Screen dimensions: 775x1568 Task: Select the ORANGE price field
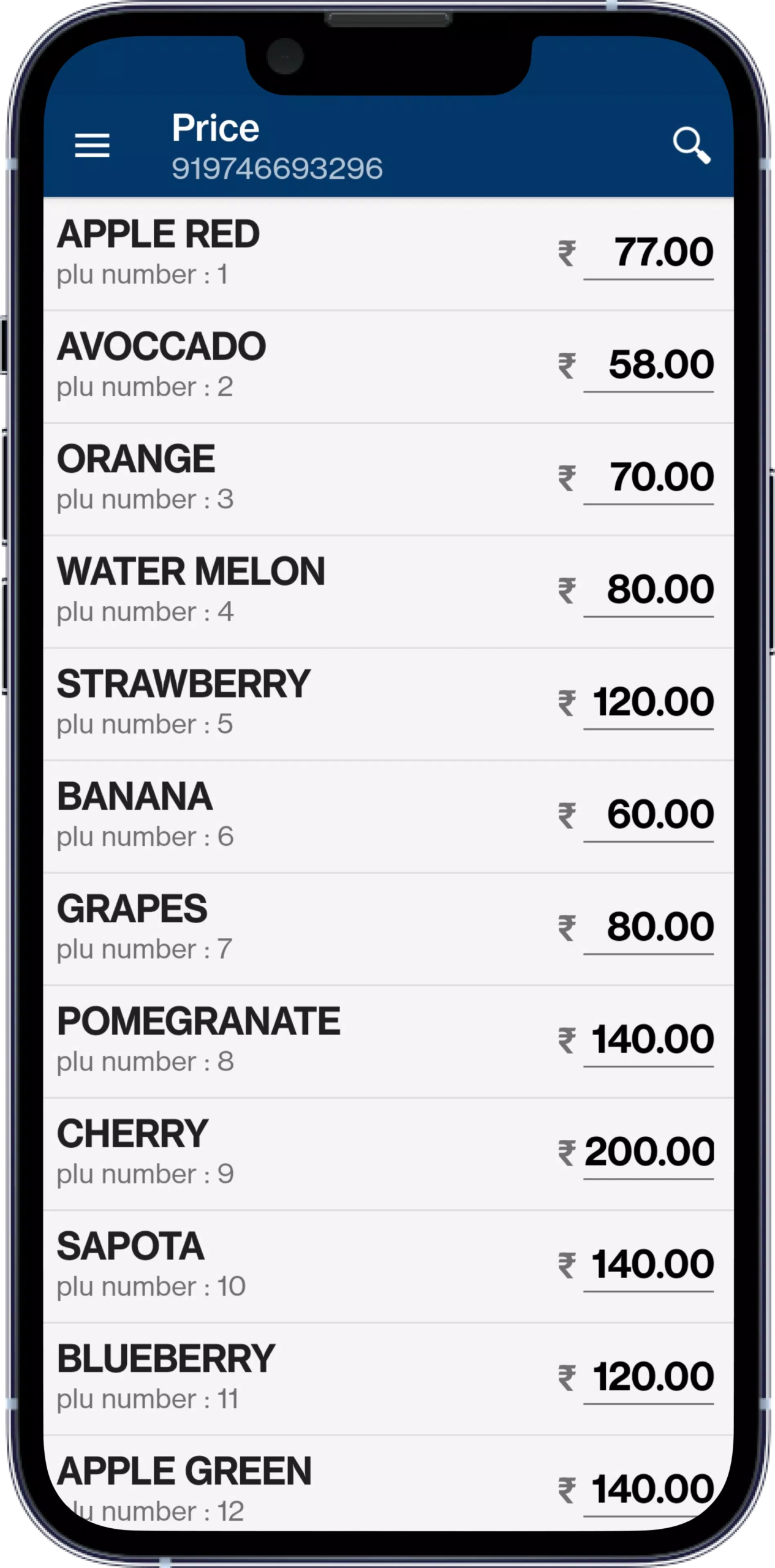(648, 478)
